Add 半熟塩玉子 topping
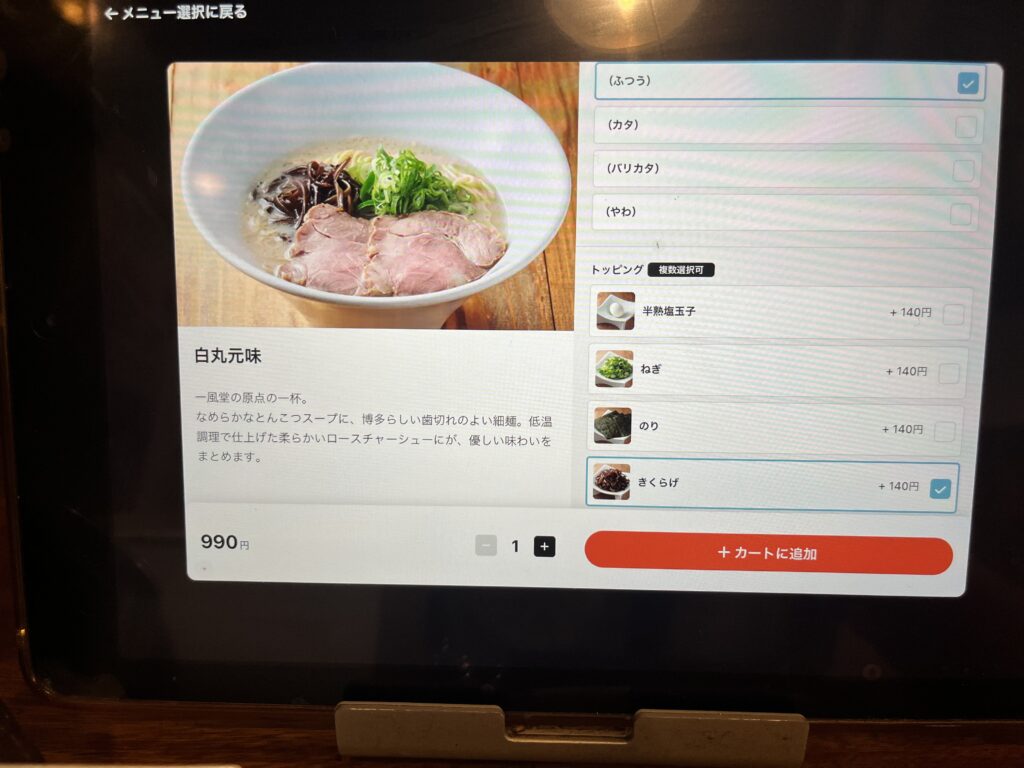 [953, 314]
